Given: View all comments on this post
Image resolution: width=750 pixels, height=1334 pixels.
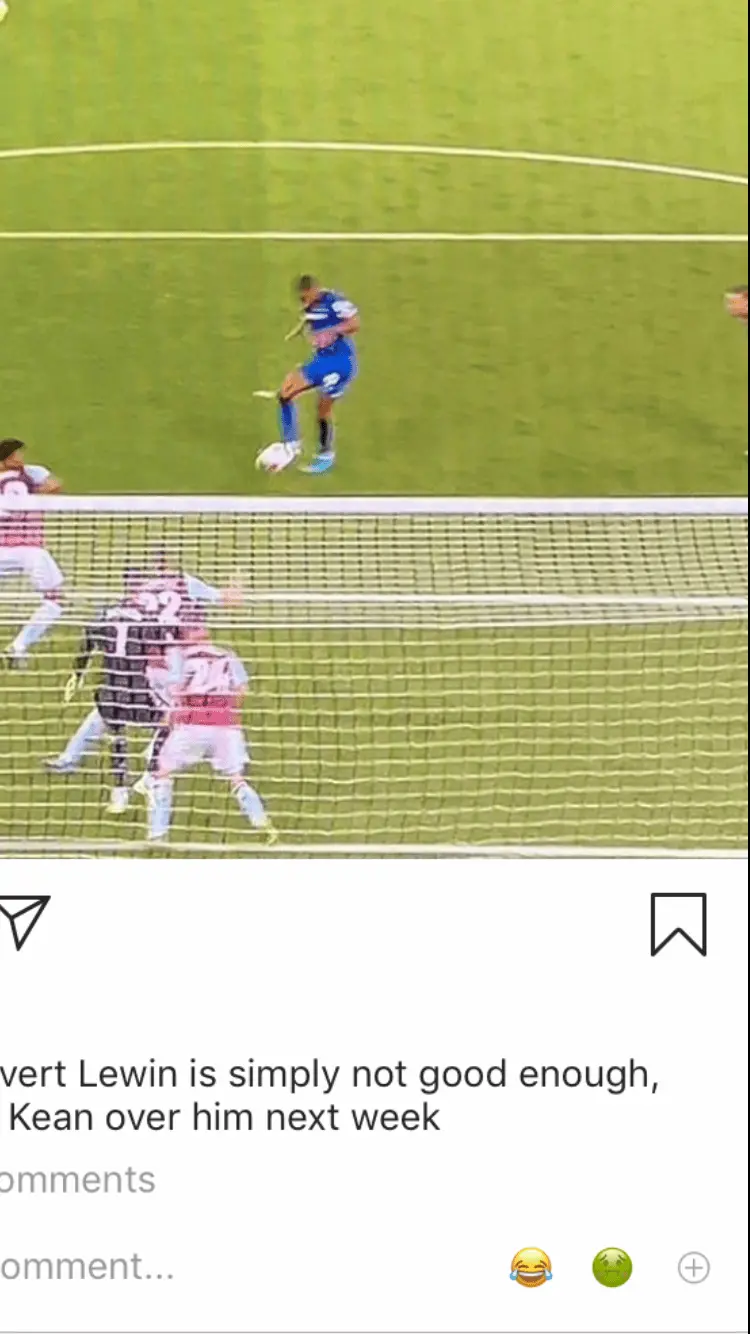Looking at the screenshot, I should pyautogui.click(x=78, y=1180).
